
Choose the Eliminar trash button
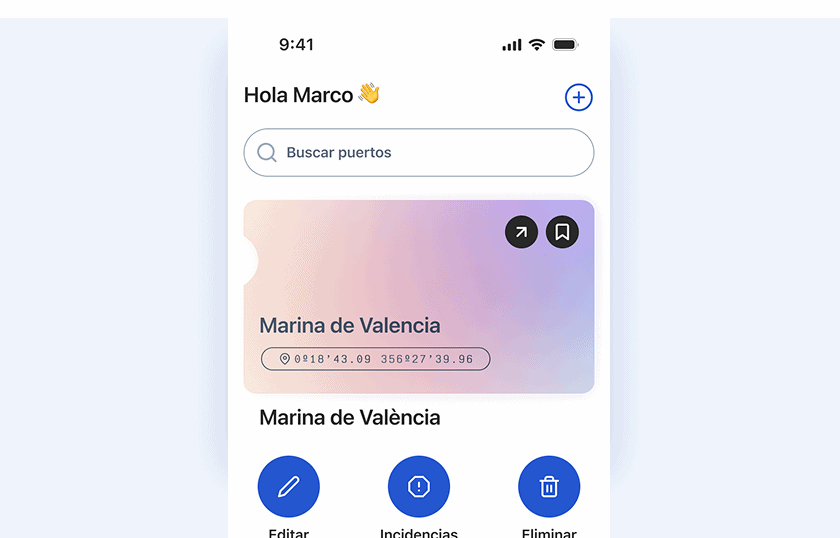point(549,487)
